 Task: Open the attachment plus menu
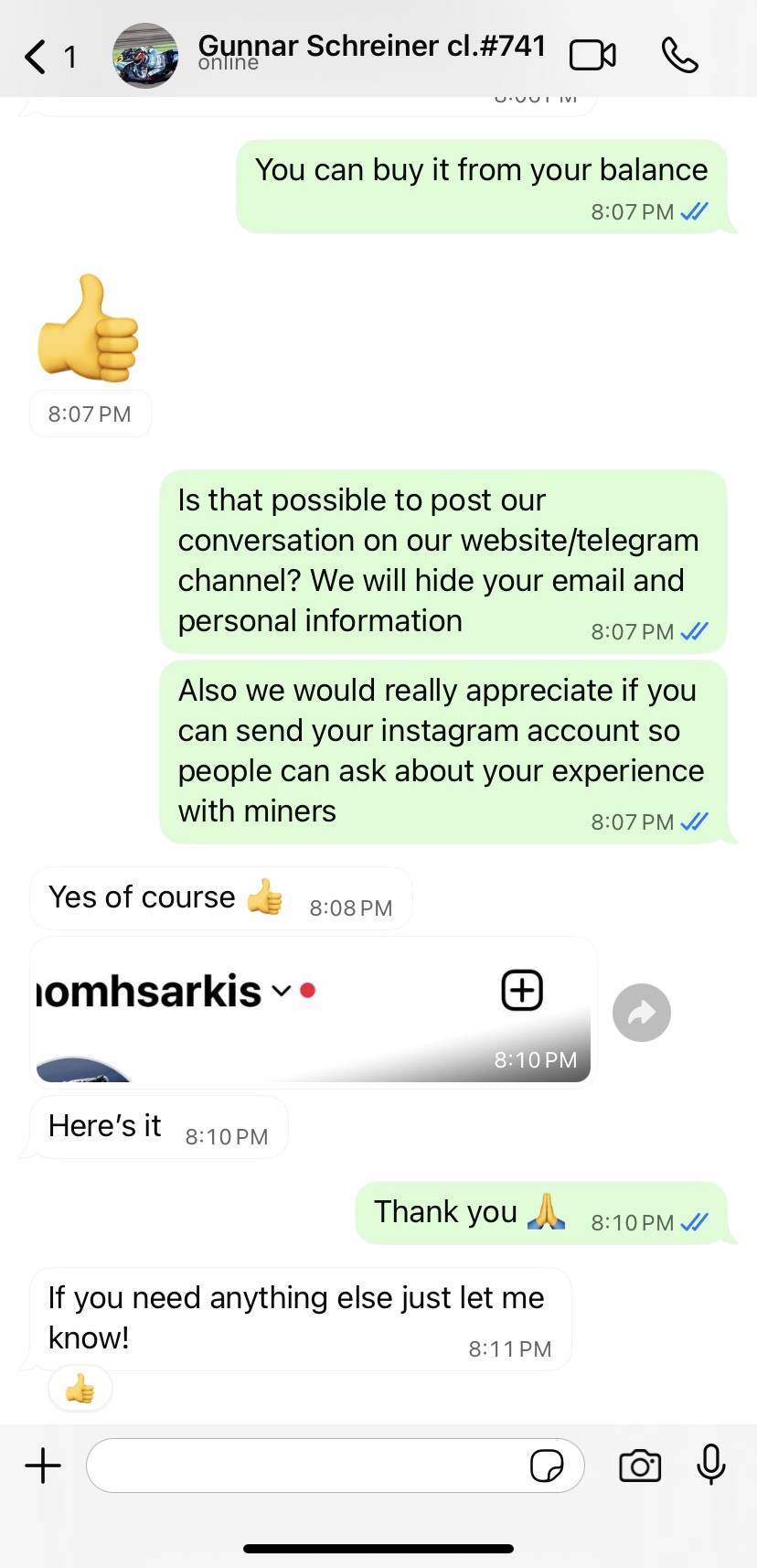tap(43, 1466)
